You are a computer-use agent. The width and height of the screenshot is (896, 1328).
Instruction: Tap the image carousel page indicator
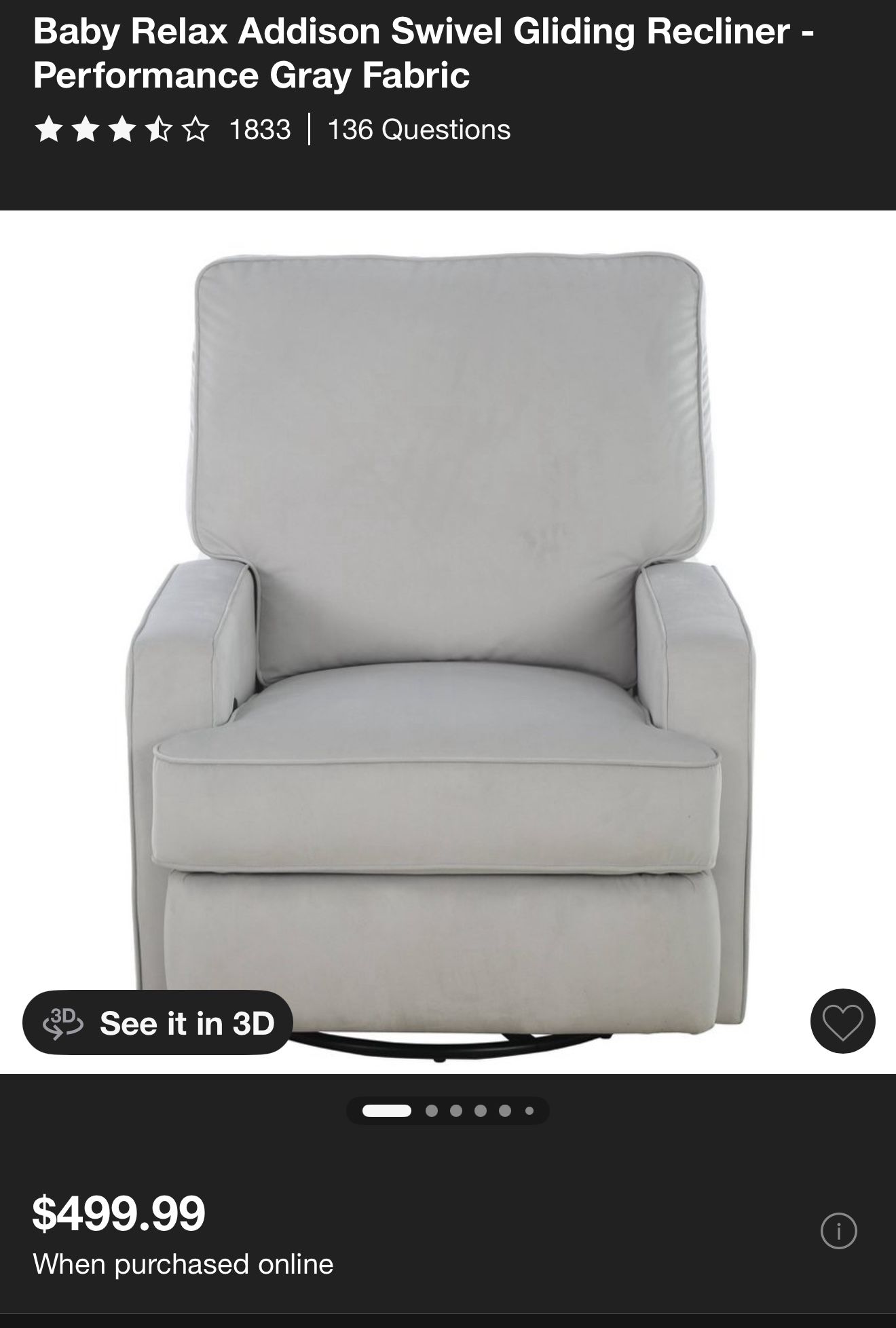coord(448,1111)
